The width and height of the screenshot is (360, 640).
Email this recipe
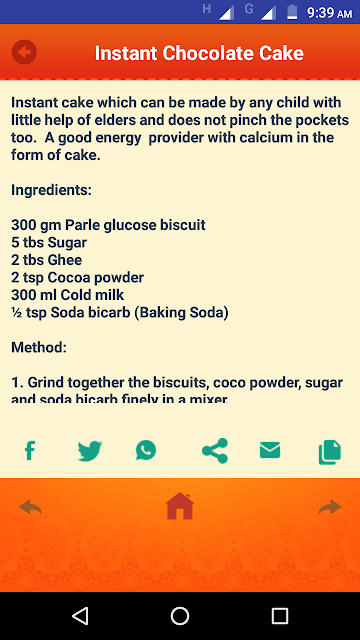point(270,450)
